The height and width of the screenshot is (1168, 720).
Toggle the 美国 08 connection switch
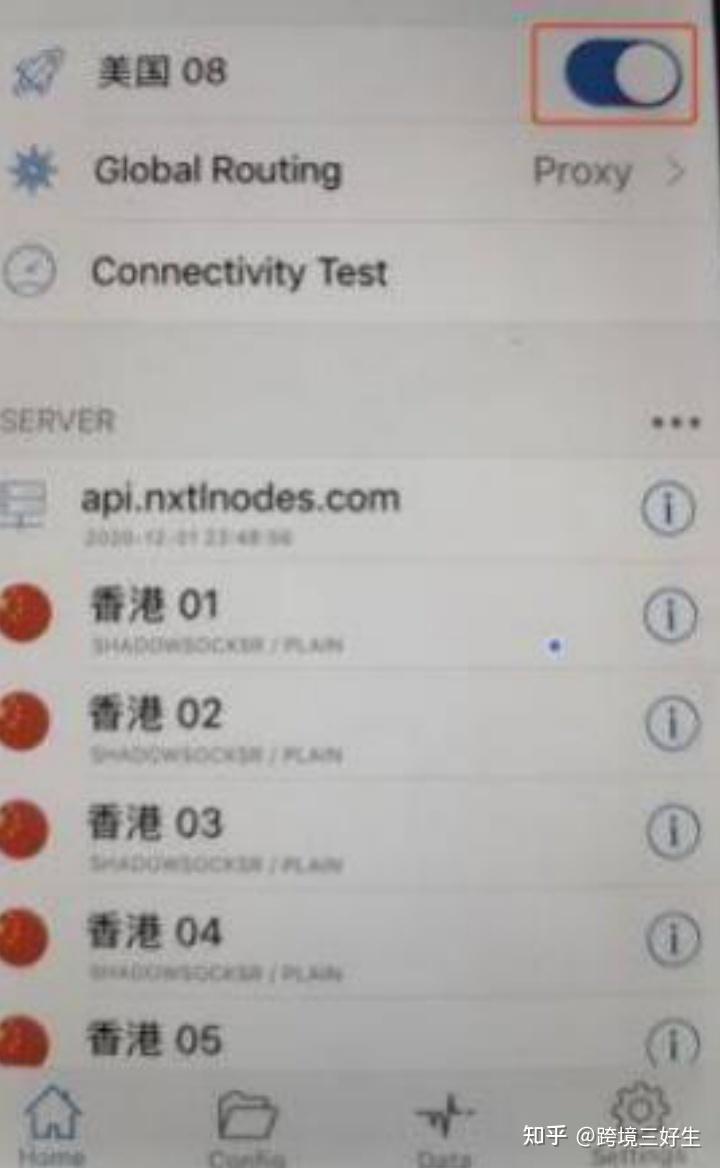(x=622, y=76)
